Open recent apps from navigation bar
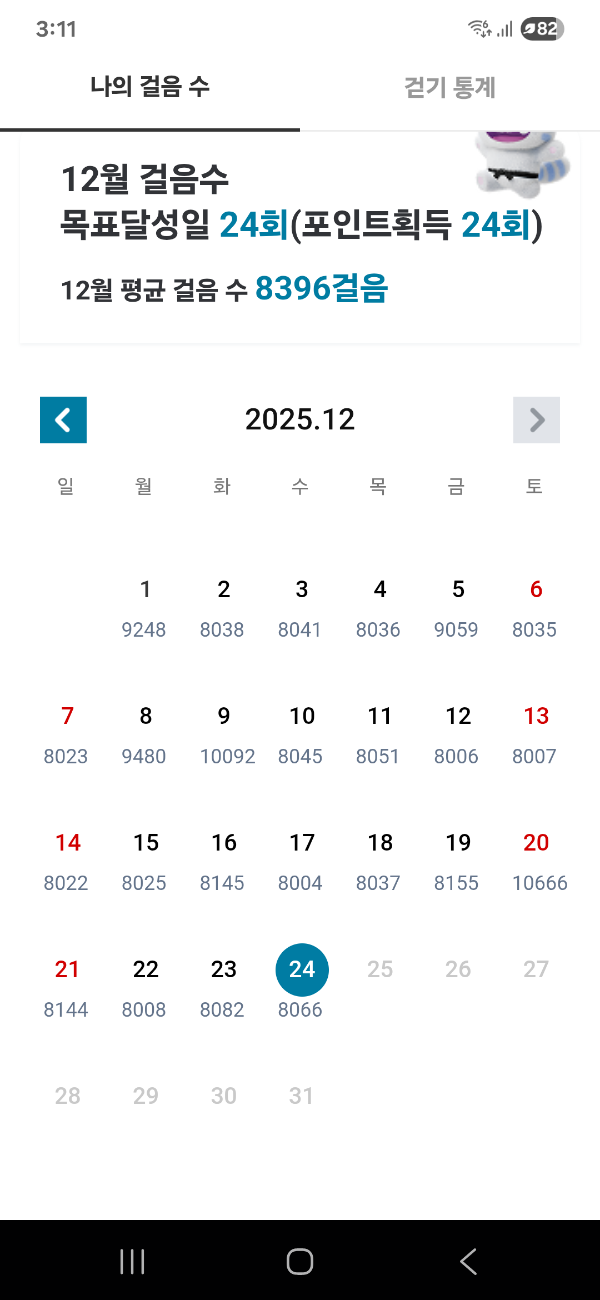Screen dimensions: 600x1300 (132, 1261)
